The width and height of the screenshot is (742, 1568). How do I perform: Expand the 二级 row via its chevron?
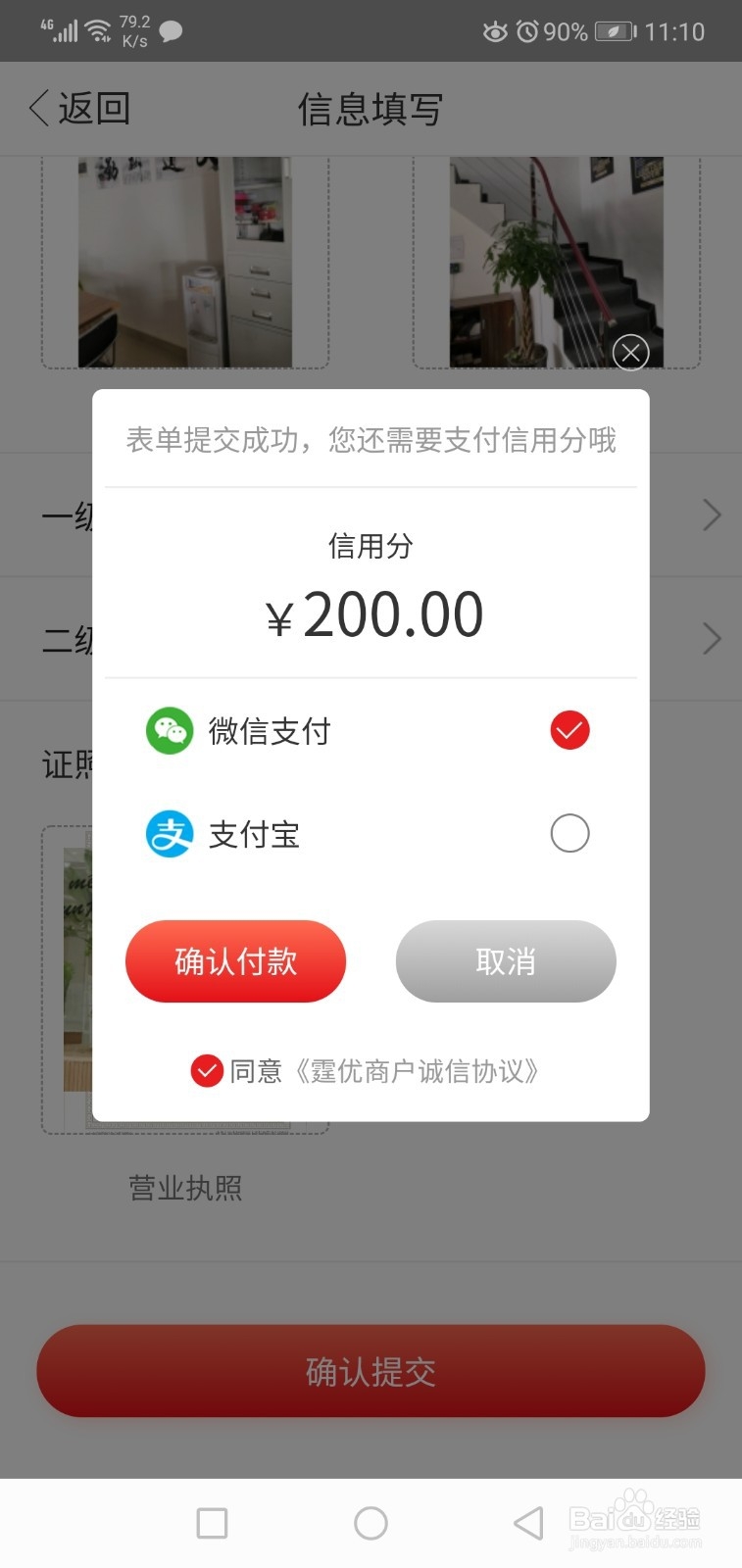(712, 638)
